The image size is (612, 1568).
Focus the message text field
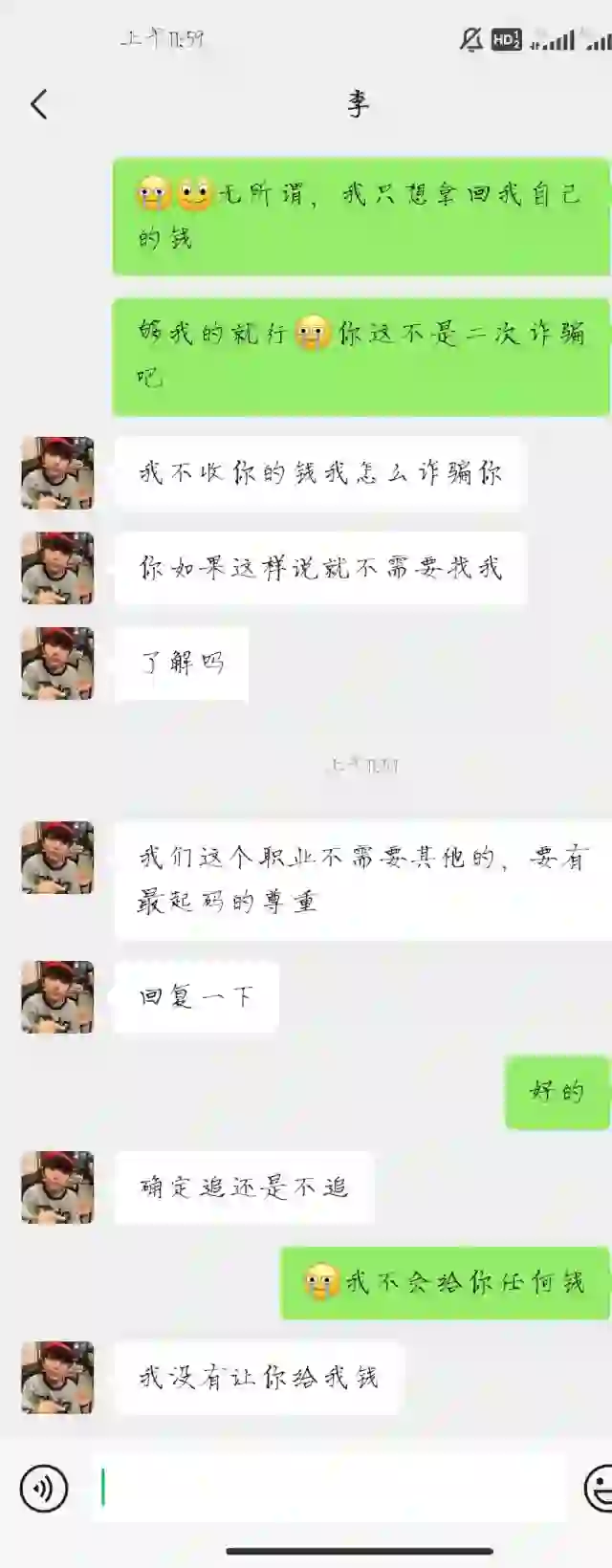[330, 1488]
